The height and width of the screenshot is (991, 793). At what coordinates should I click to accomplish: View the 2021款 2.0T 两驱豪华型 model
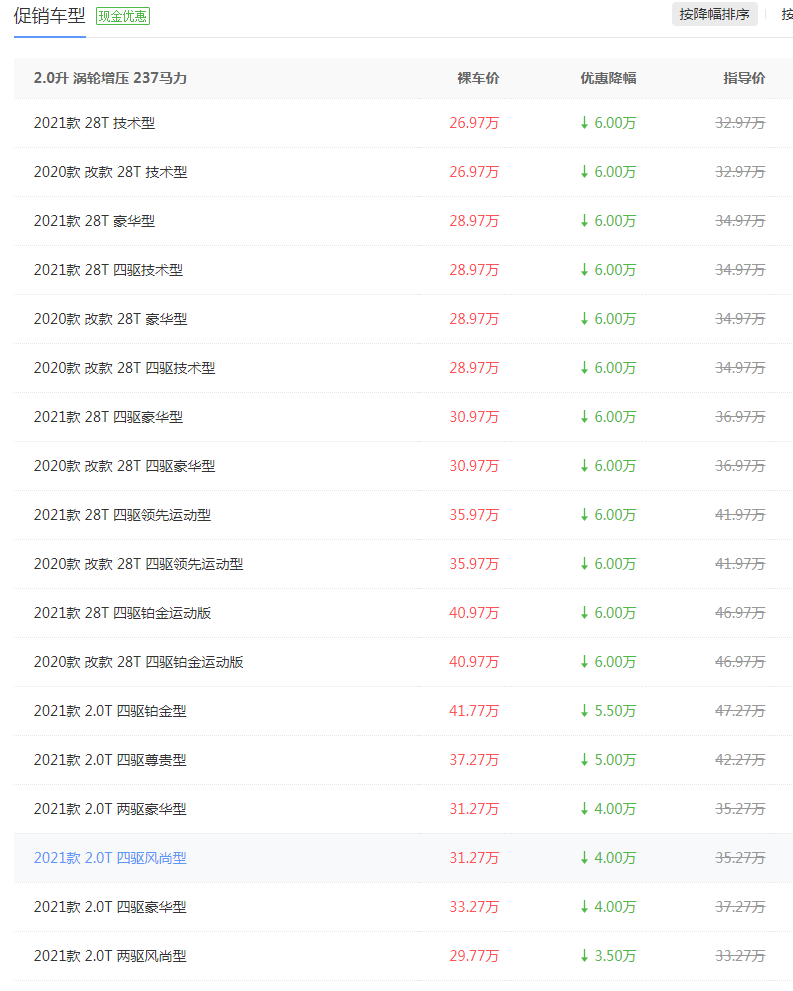coord(110,809)
